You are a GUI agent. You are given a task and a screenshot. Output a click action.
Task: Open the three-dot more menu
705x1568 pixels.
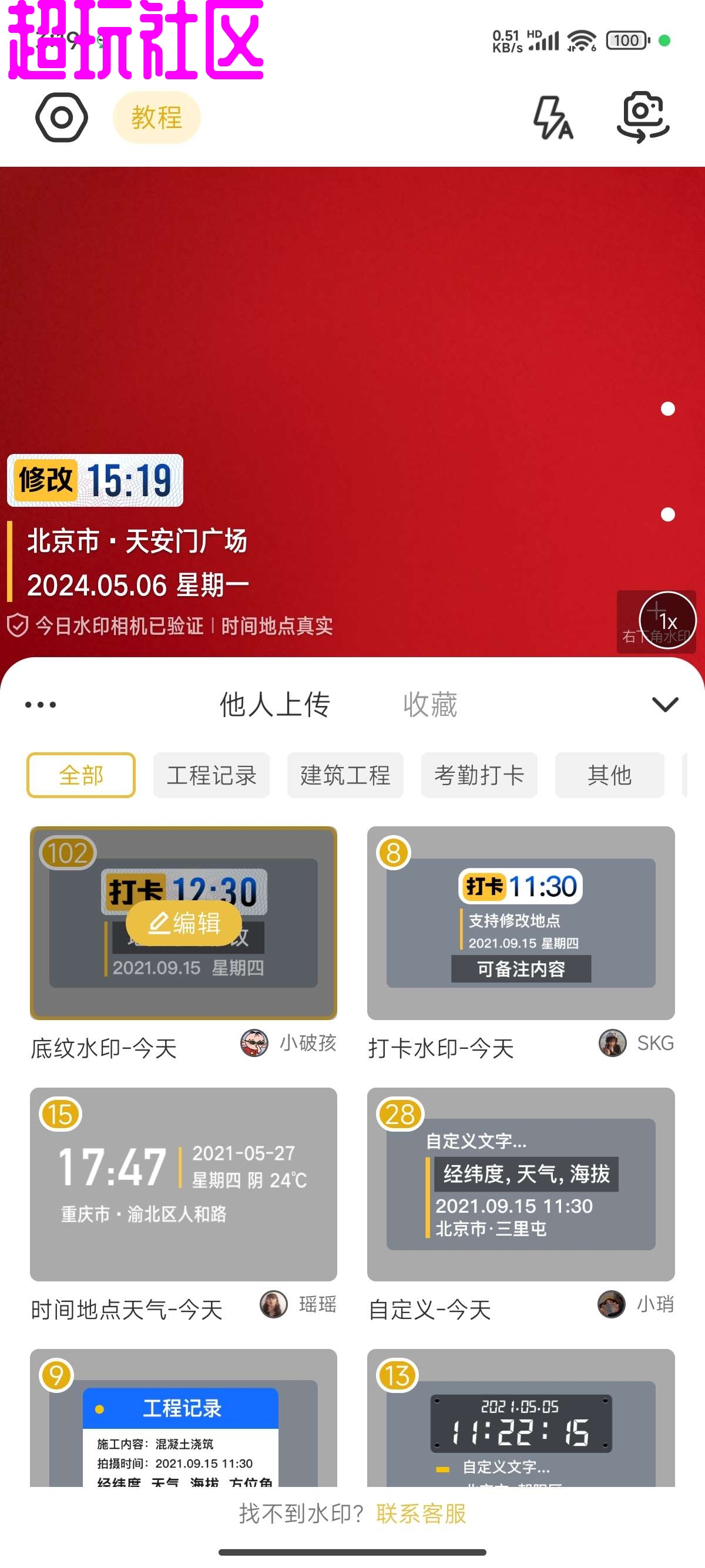tap(40, 705)
